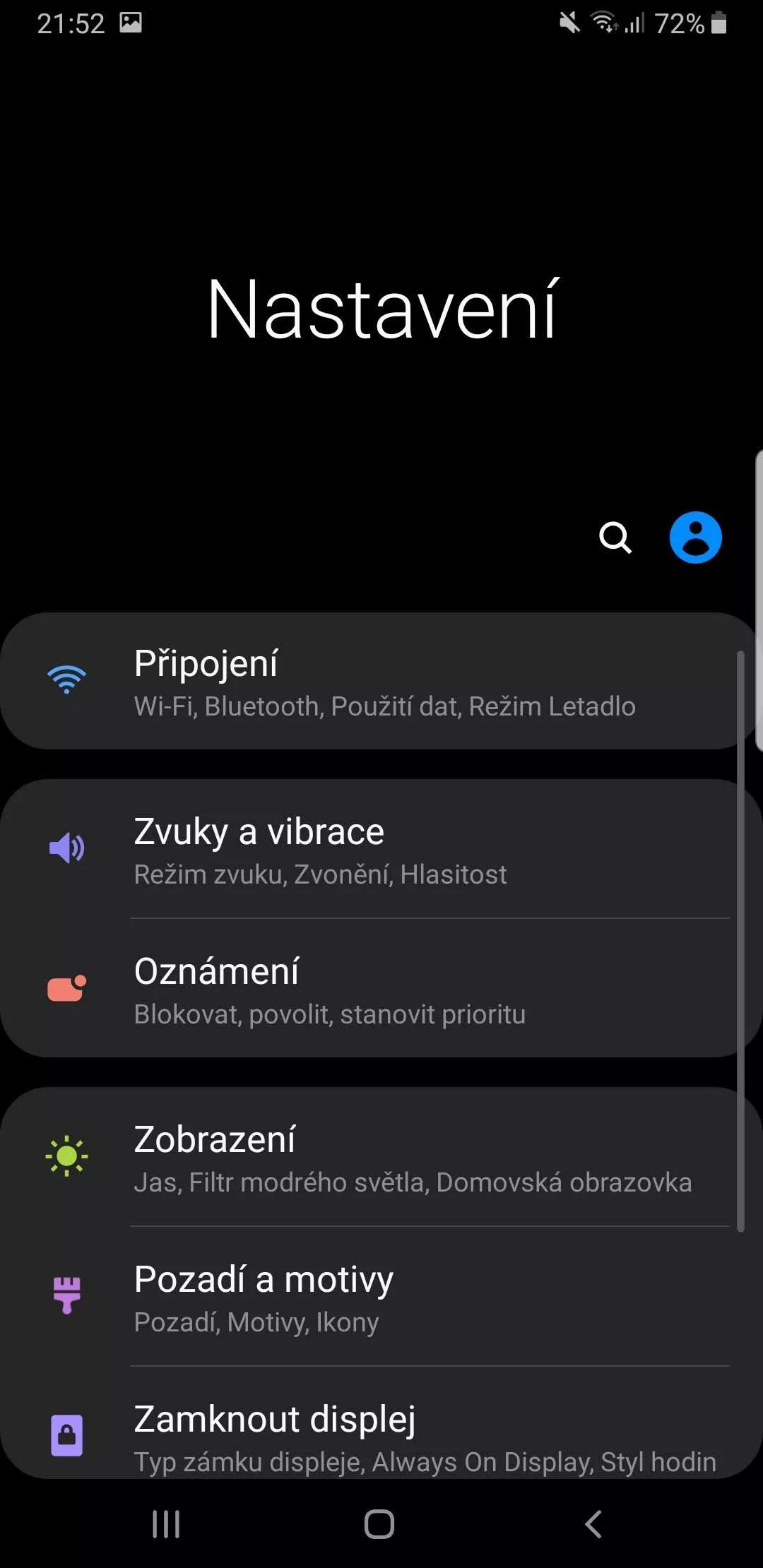The width and height of the screenshot is (763, 1568).
Task: Tap the system back button
Action: [593, 1524]
